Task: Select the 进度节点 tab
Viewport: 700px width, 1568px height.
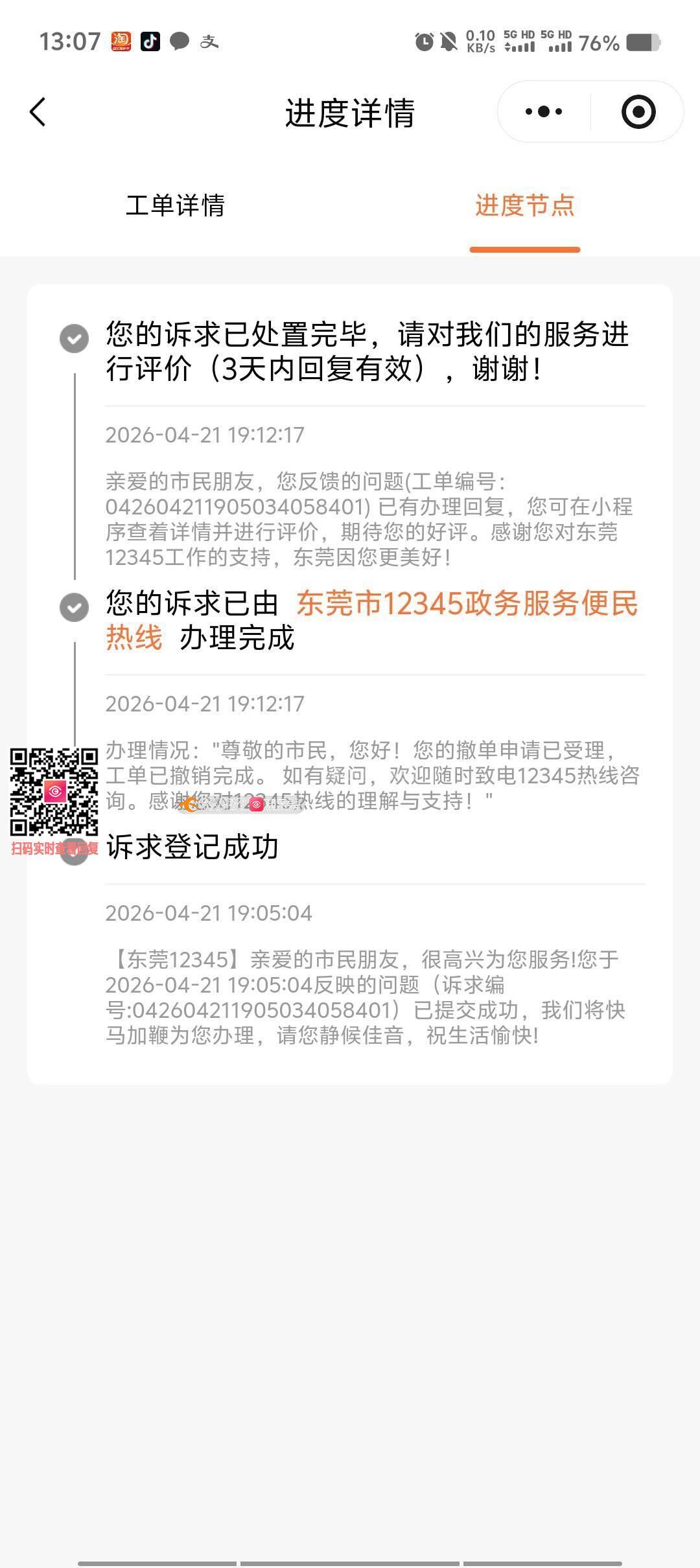Action: coord(524,205)
